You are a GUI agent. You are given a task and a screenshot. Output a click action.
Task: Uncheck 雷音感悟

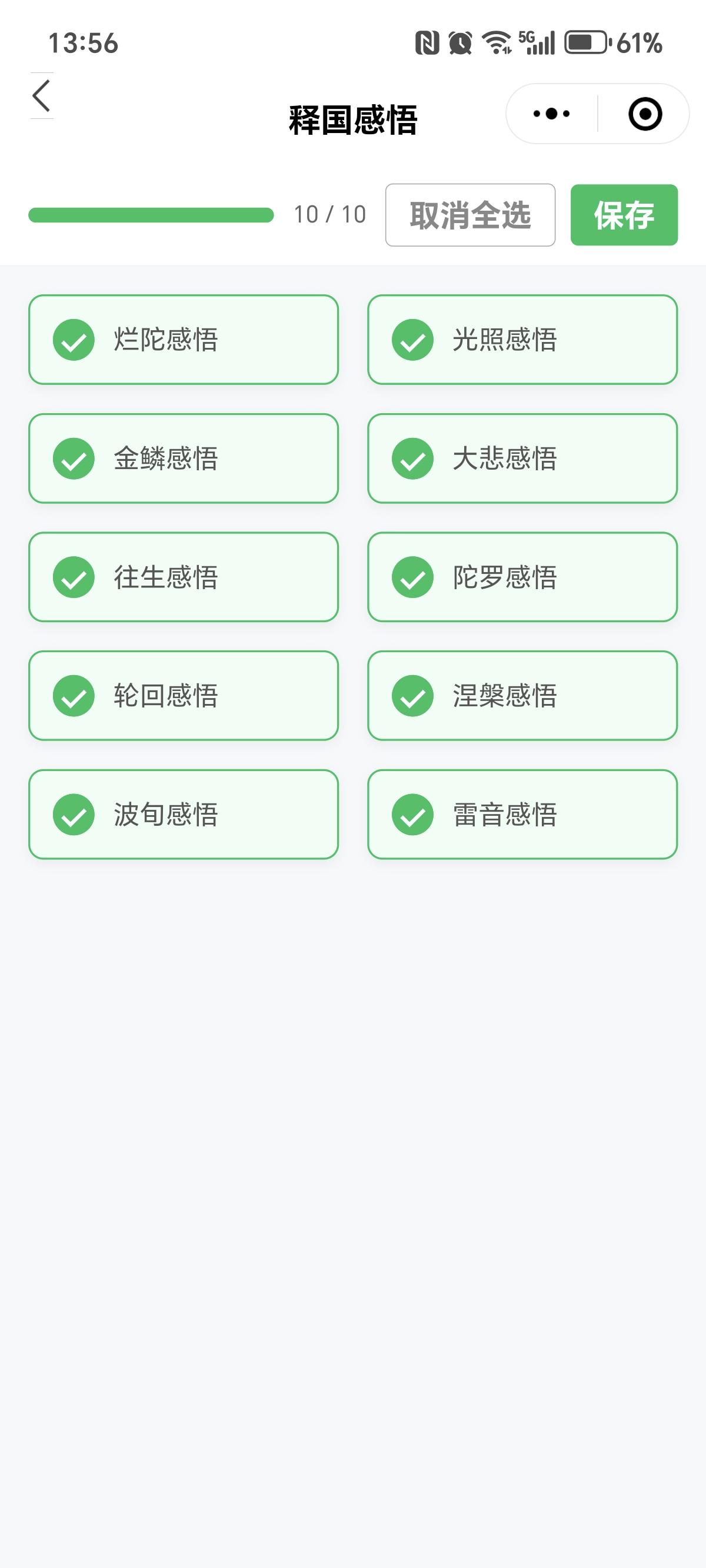(x=522, y=815)
